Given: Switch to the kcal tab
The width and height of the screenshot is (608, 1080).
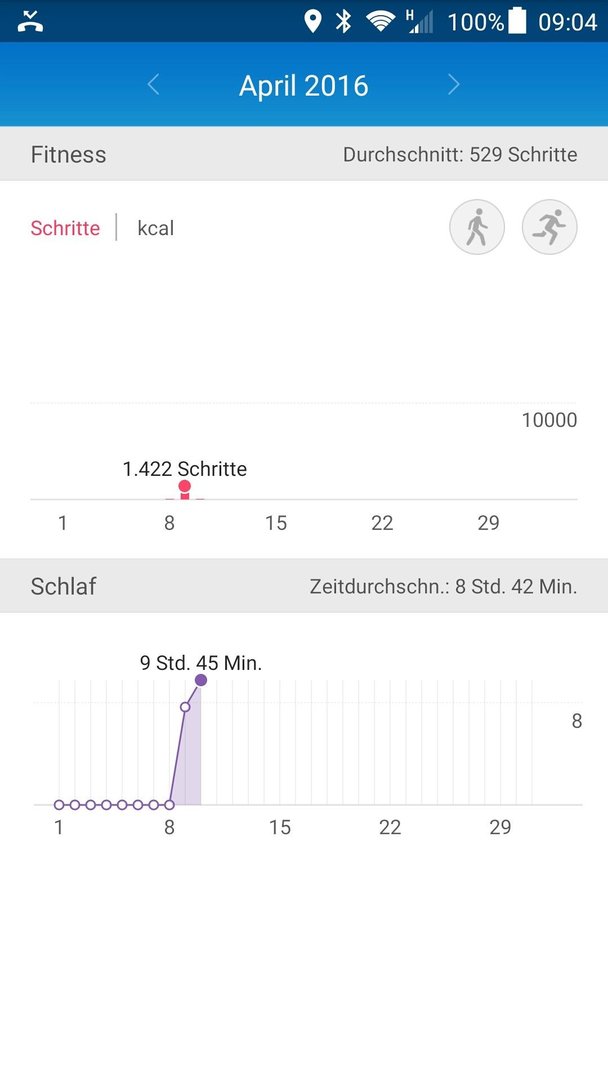Looking at the screenshot, I should [156, 228].
